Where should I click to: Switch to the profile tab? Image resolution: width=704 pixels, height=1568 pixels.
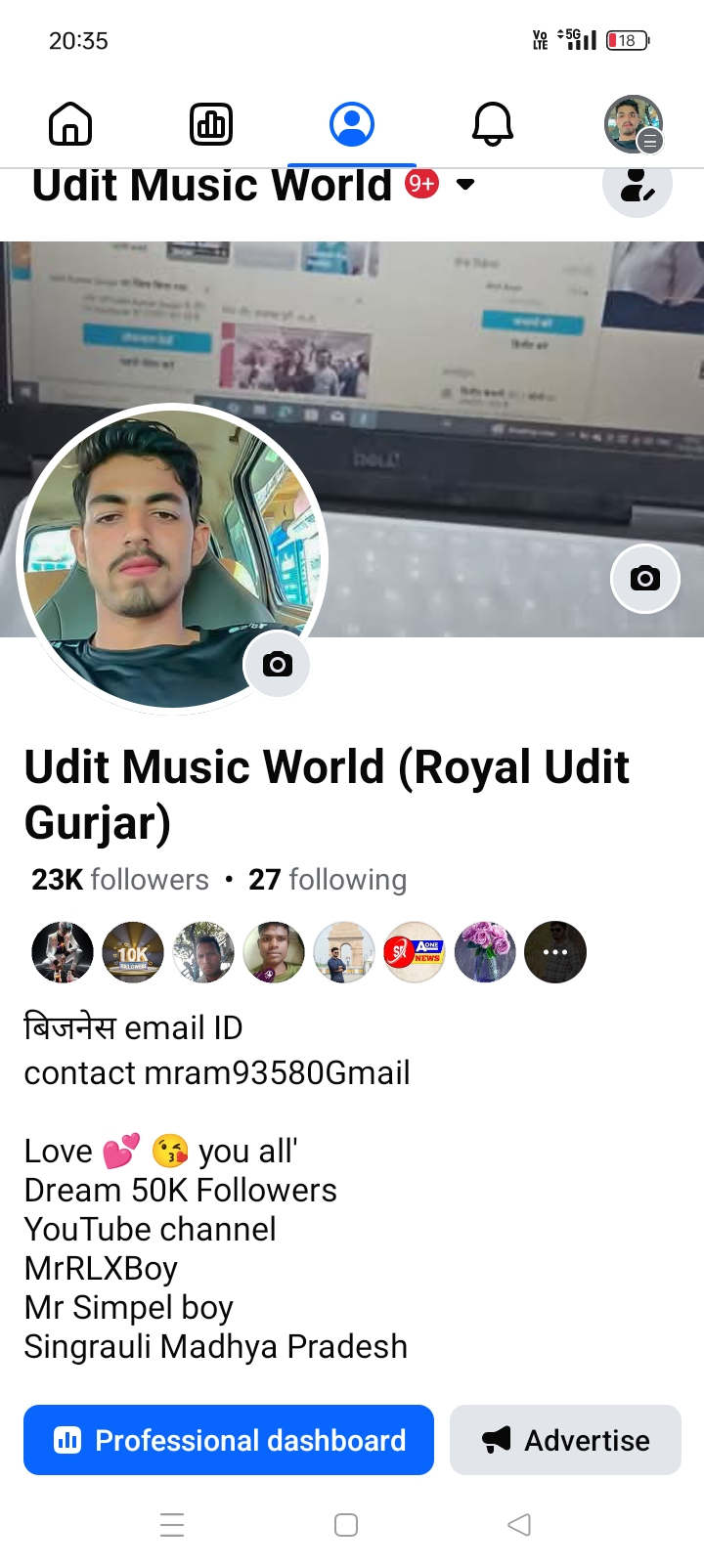[352, 125]
